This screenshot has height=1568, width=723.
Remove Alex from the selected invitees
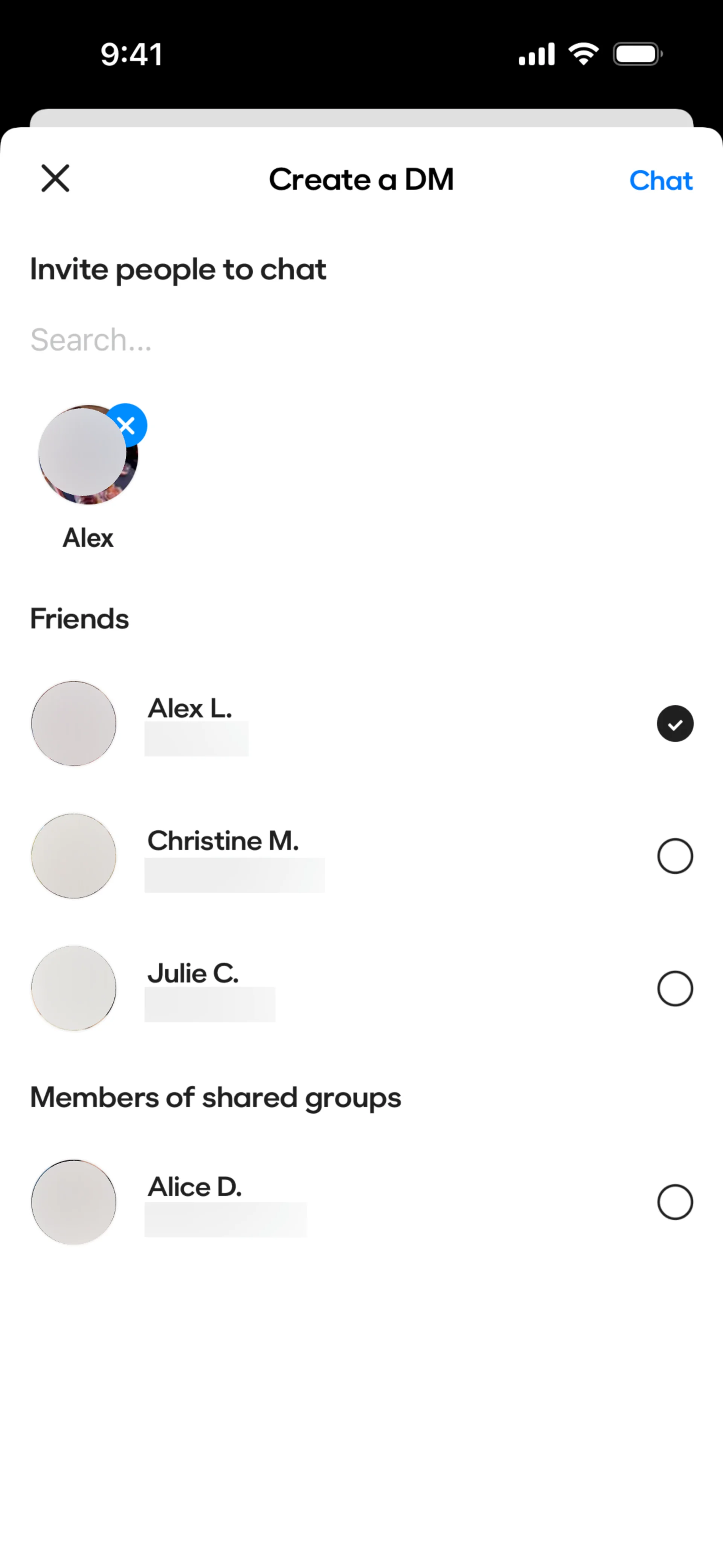tap(127, 425)
